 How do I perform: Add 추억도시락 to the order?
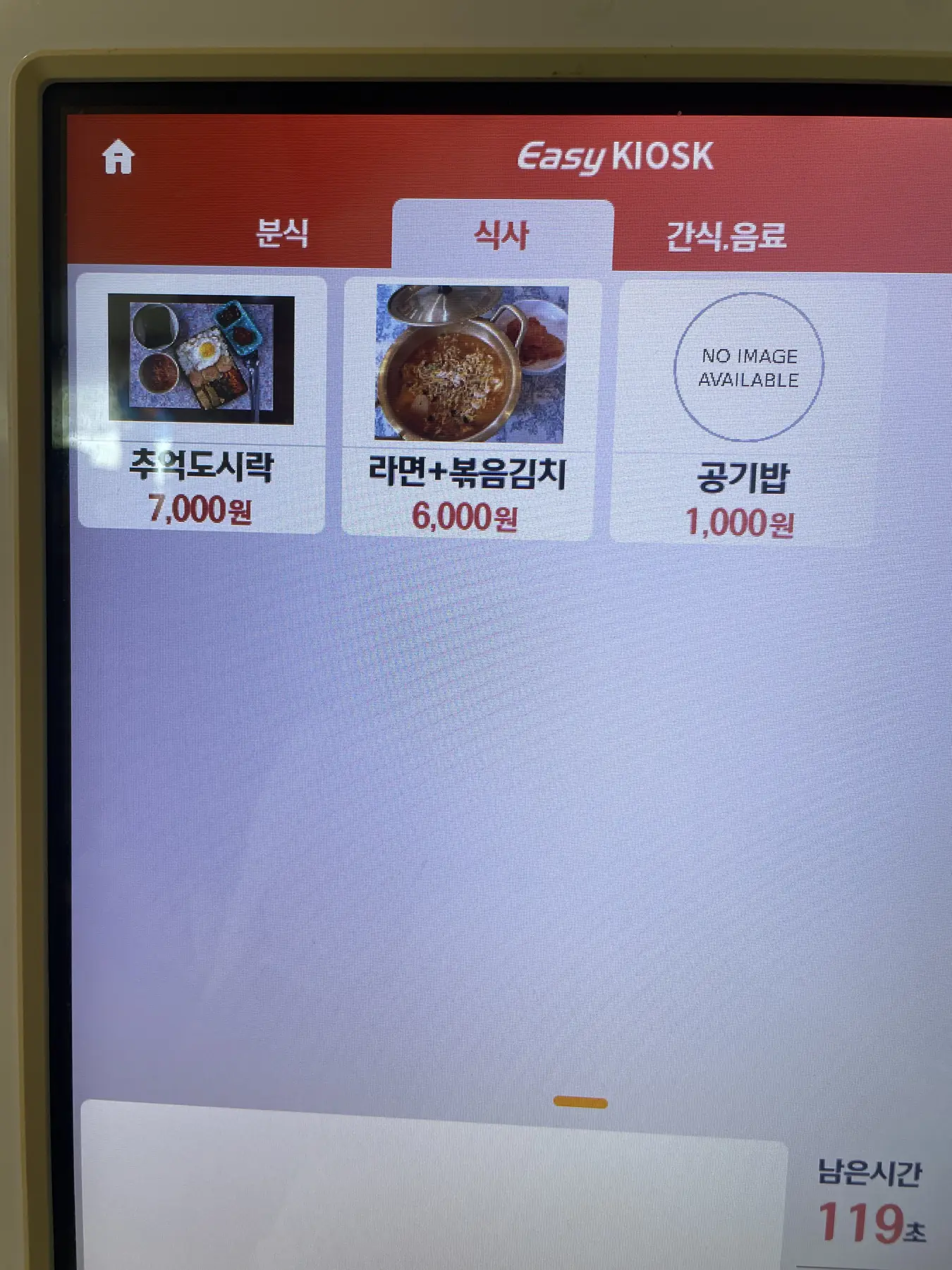tap(202, 402)
